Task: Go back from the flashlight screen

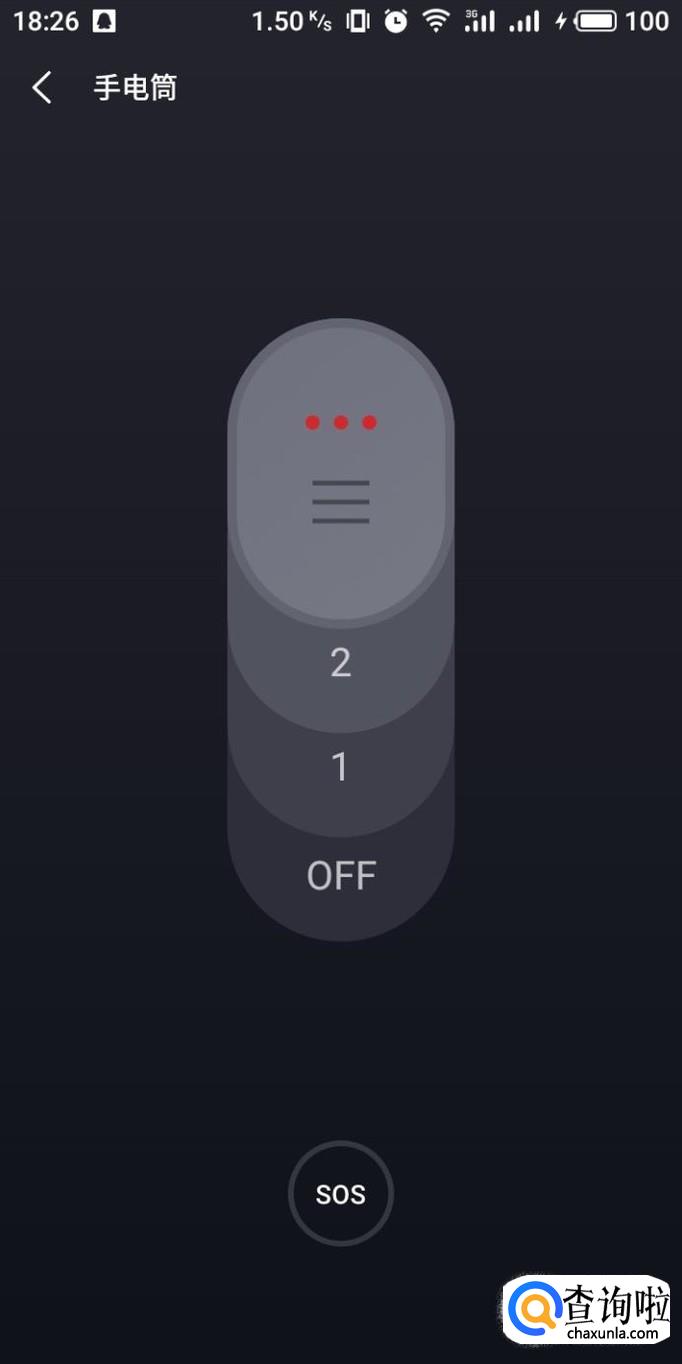Action: 42,88
